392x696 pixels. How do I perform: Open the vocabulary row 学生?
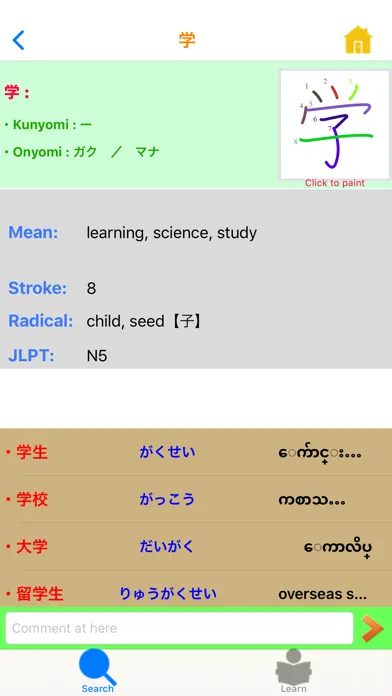[x=196, y=452]
